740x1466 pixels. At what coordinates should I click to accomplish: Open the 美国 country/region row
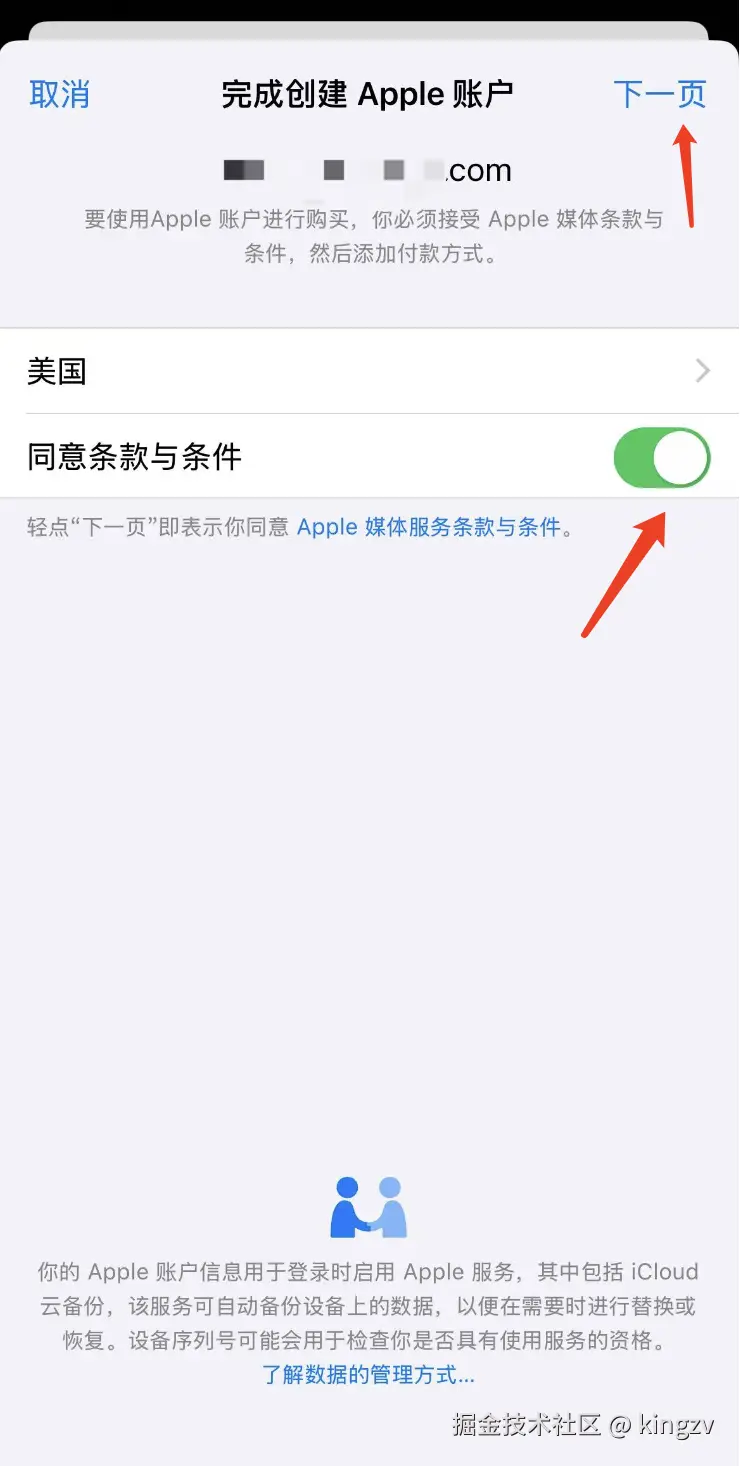[369, 371]
